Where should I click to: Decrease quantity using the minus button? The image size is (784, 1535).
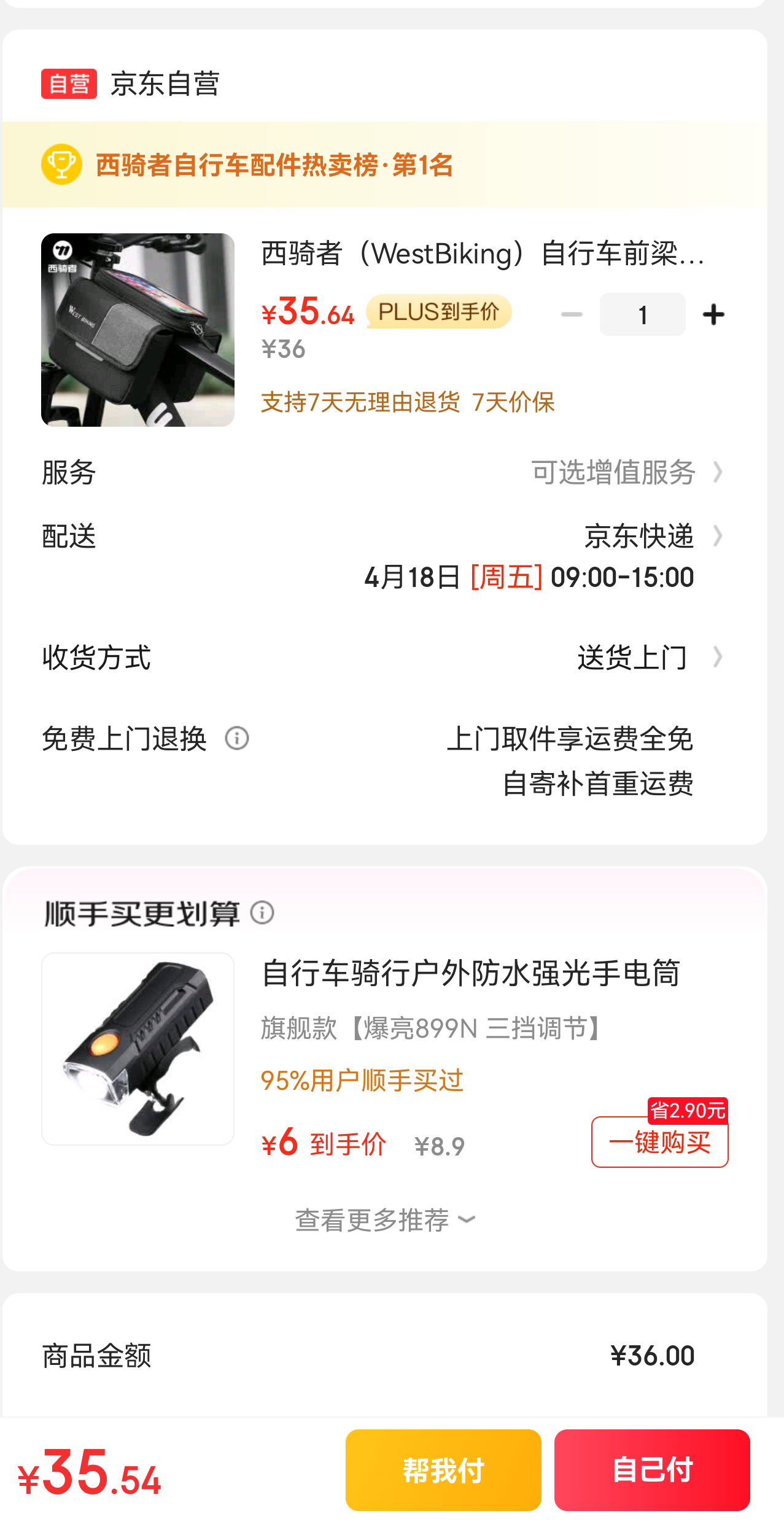(x=572, y=314)
